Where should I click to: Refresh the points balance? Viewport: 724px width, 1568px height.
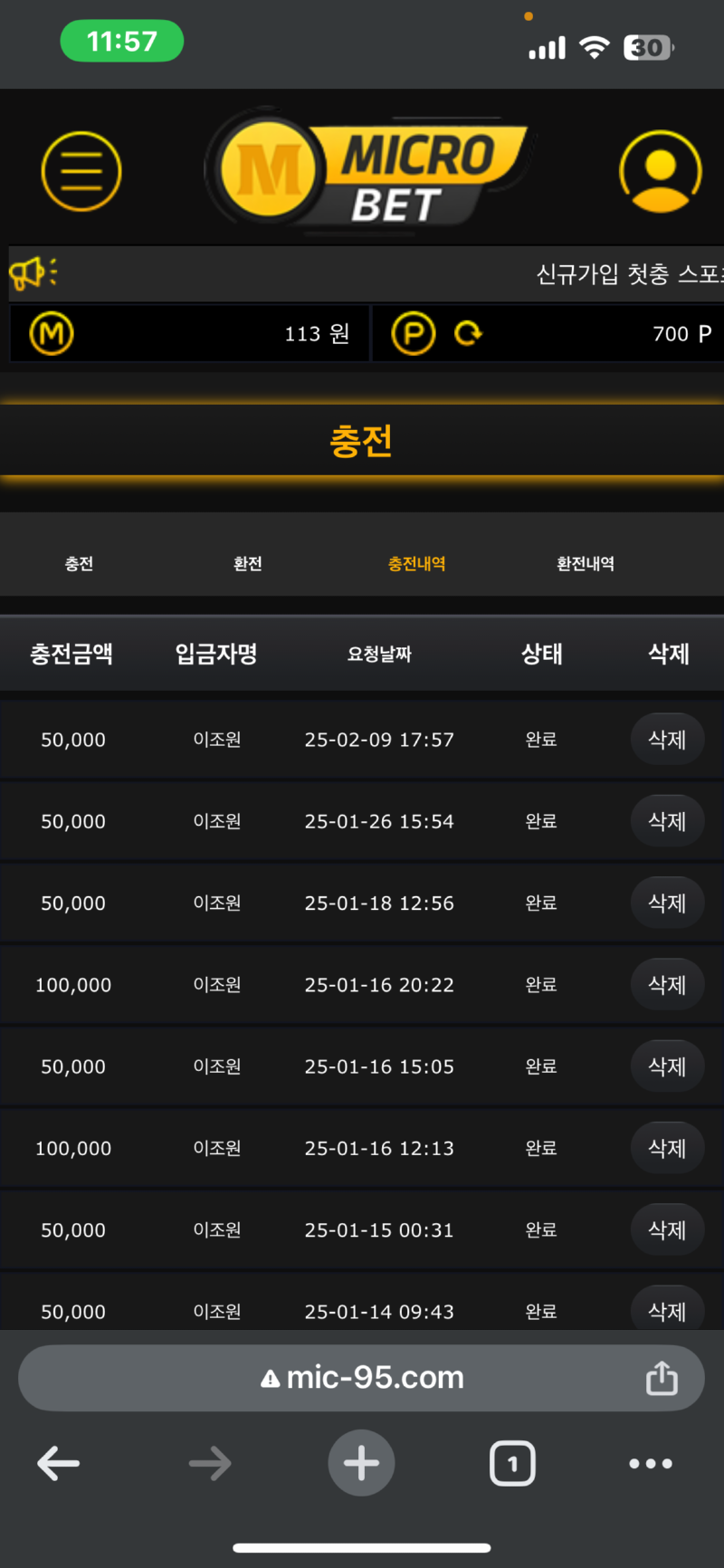click(x=468, y=334)
